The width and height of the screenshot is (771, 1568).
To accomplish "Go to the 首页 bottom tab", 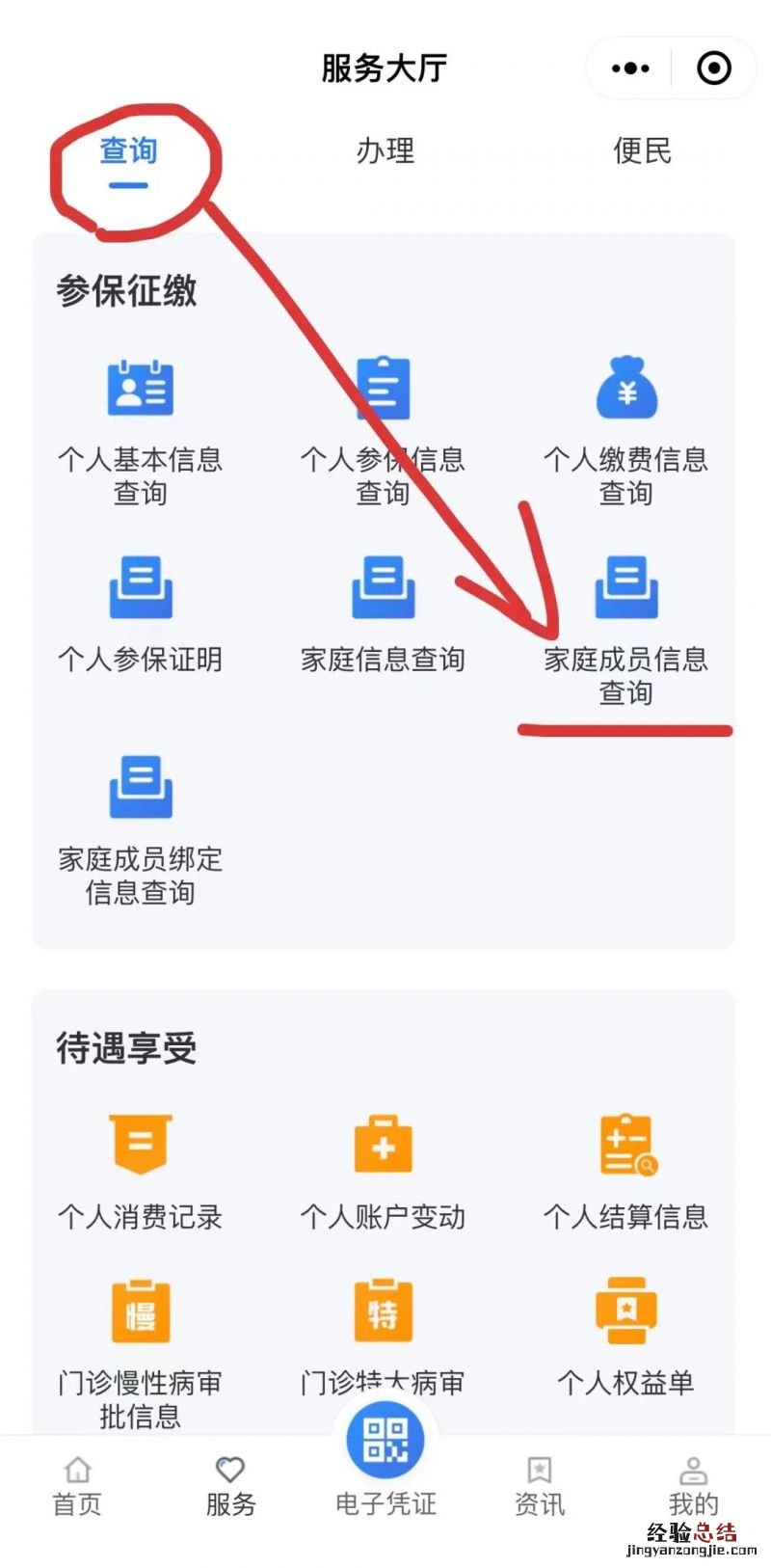I will pyautogui.click(x=77, y=1486).
